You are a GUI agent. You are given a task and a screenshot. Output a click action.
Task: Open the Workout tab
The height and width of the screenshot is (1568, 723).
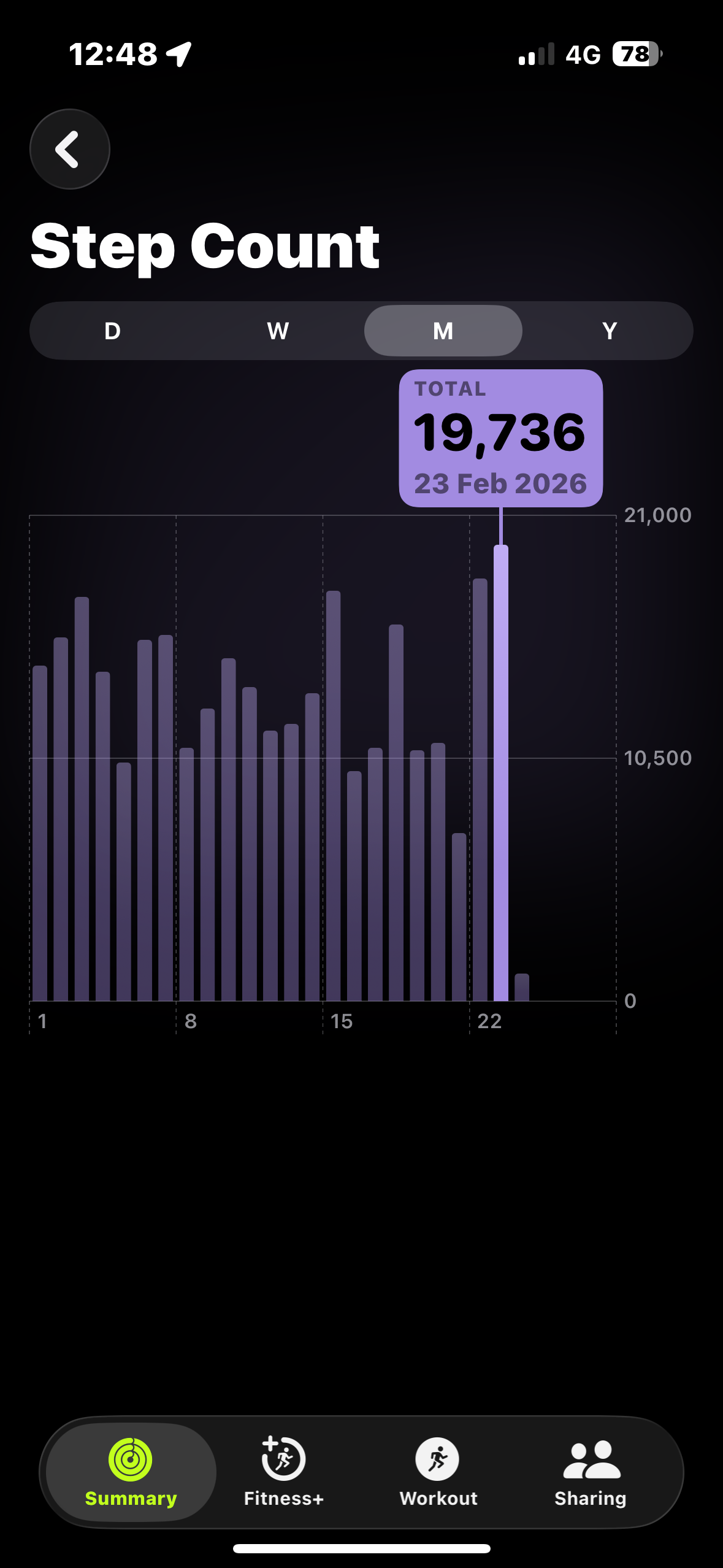pyautogui.click(x=438, y=1472)
